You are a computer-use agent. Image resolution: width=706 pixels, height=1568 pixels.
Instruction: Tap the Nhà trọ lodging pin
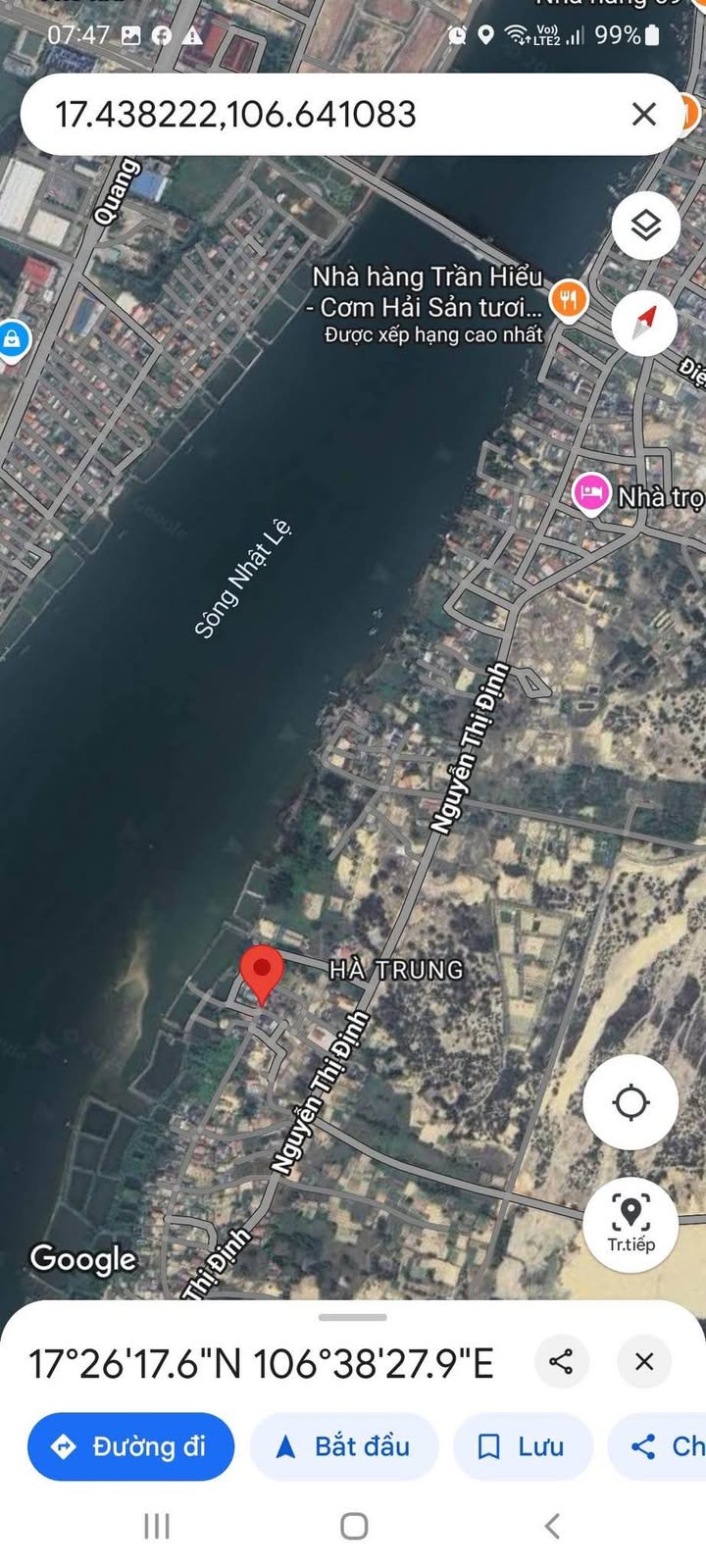click(591, 493)
